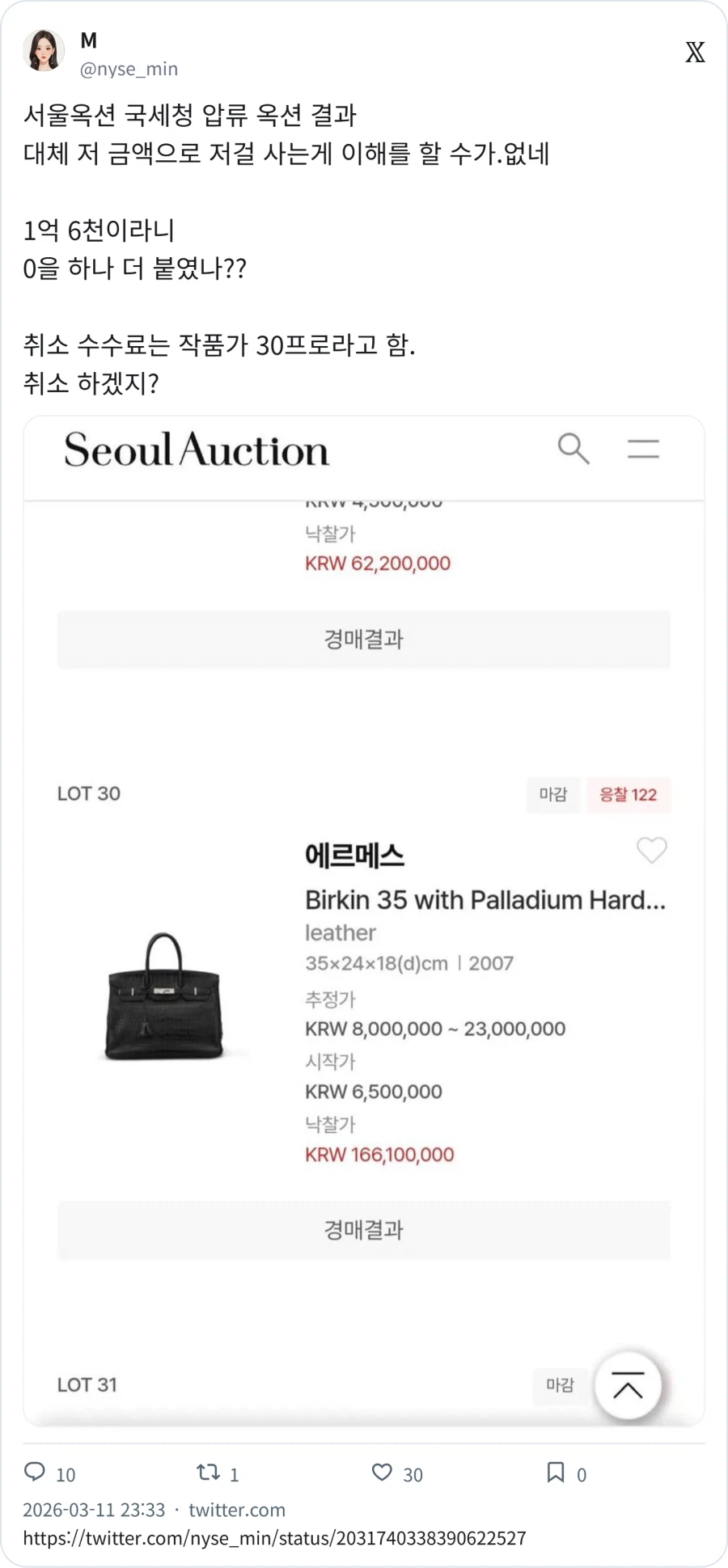Click 경매결과 below the KRW 166,100,000 price
728x1568 pixels.
tap(362, 1230)
